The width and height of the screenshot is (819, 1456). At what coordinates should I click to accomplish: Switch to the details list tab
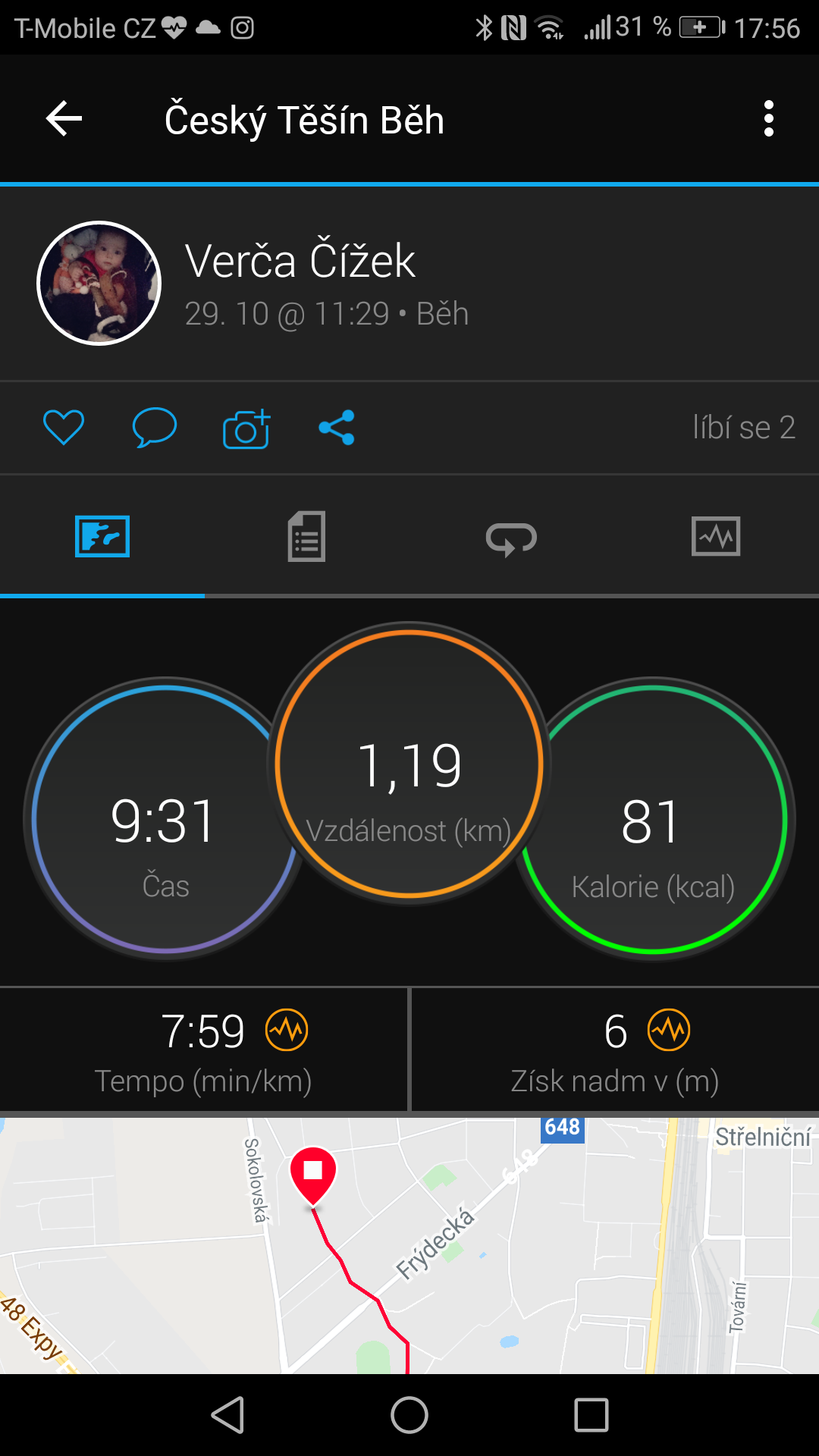tap(306, 536)
